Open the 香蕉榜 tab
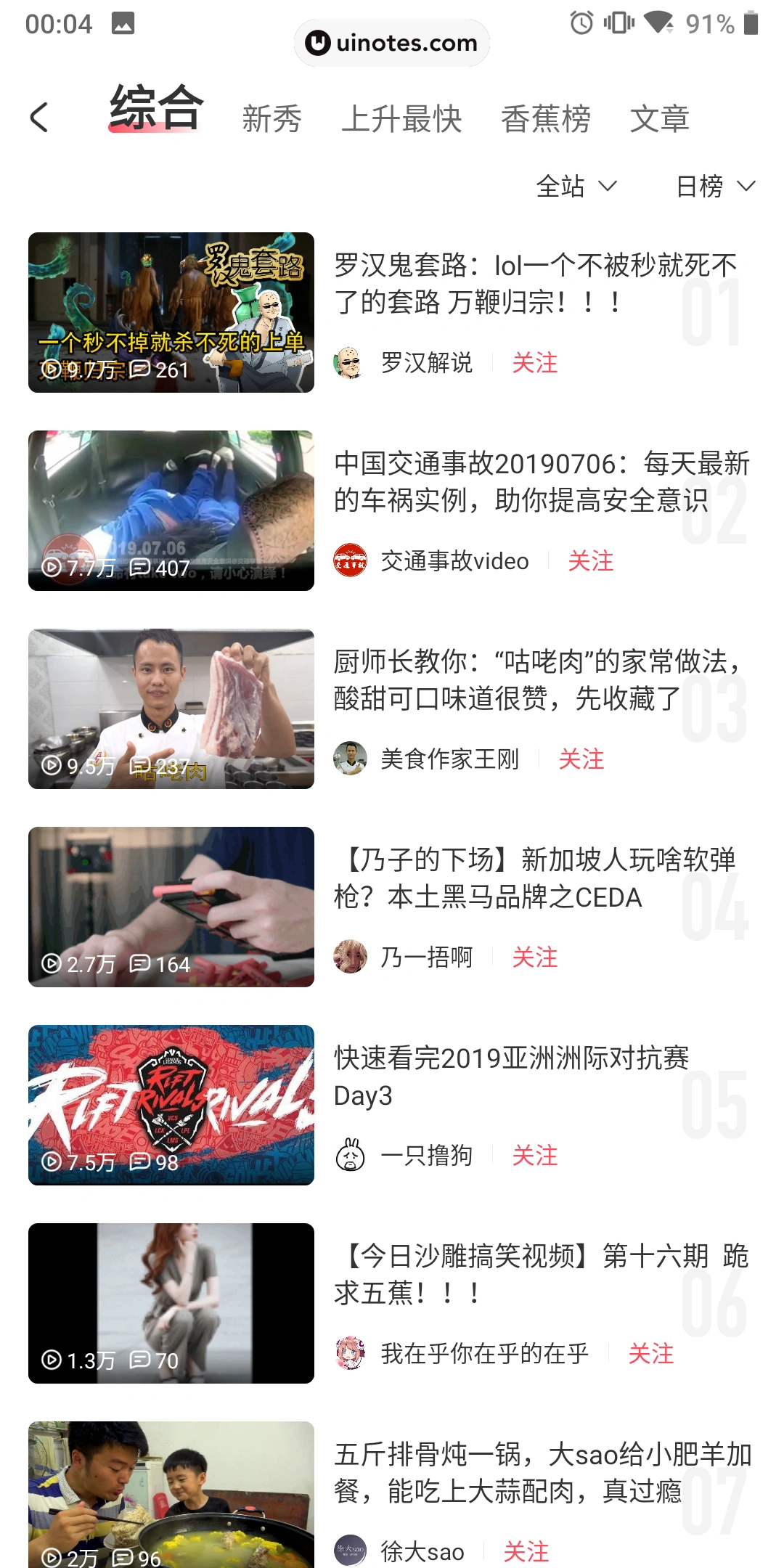 pos(545,119)
